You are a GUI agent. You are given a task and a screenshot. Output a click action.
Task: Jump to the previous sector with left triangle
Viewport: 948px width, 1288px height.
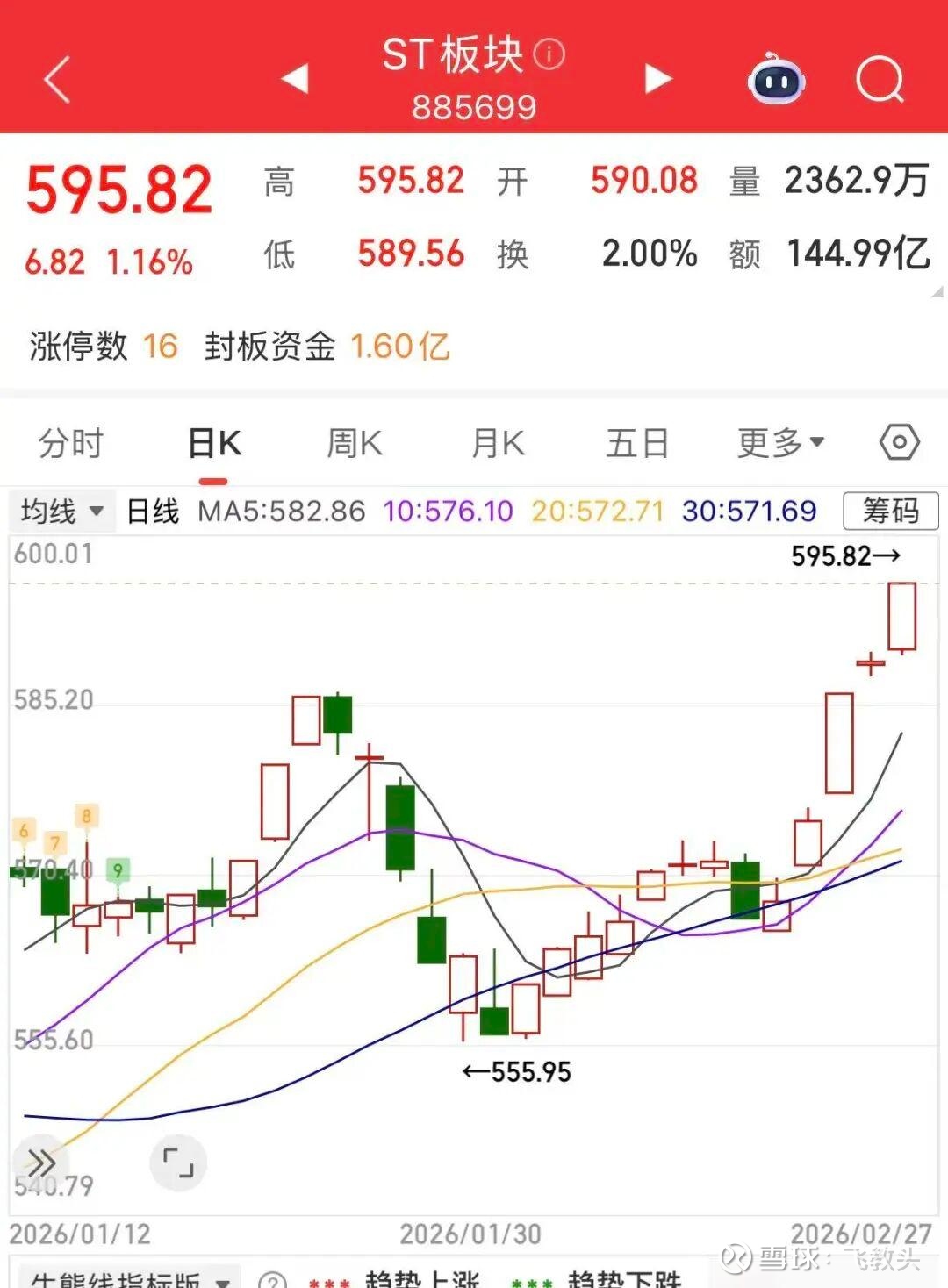coord(295,78)
